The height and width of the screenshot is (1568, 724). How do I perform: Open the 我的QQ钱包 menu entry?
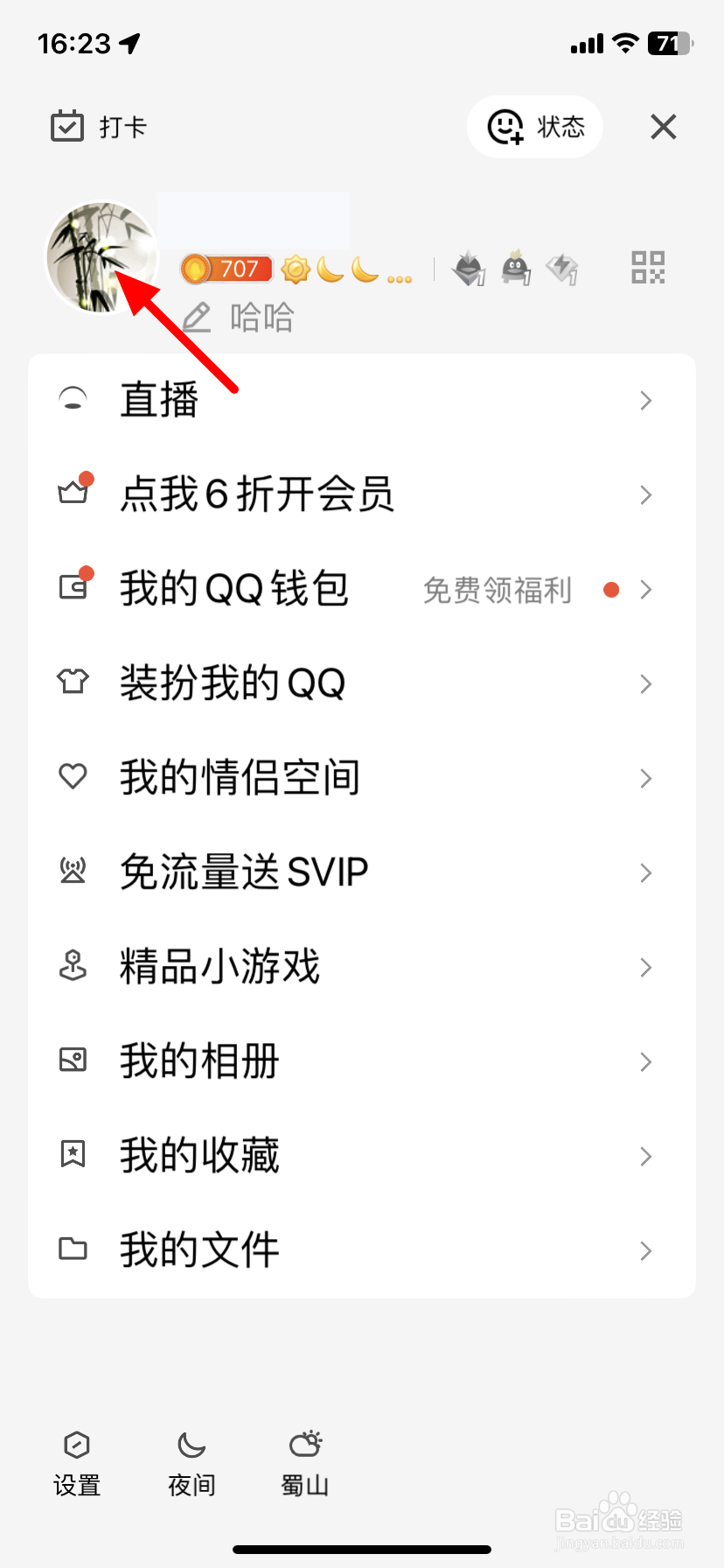pos(233,589)
